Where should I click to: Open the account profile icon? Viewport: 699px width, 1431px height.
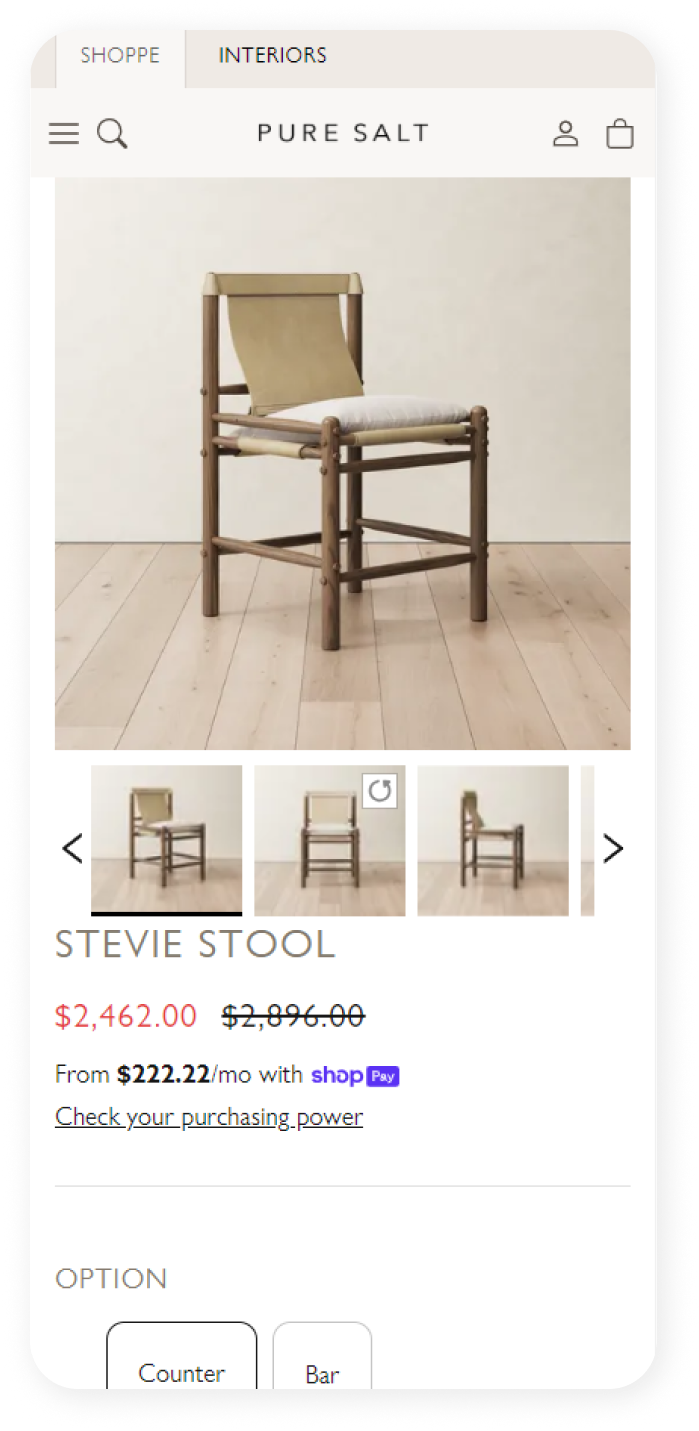[x=566, y=133]
